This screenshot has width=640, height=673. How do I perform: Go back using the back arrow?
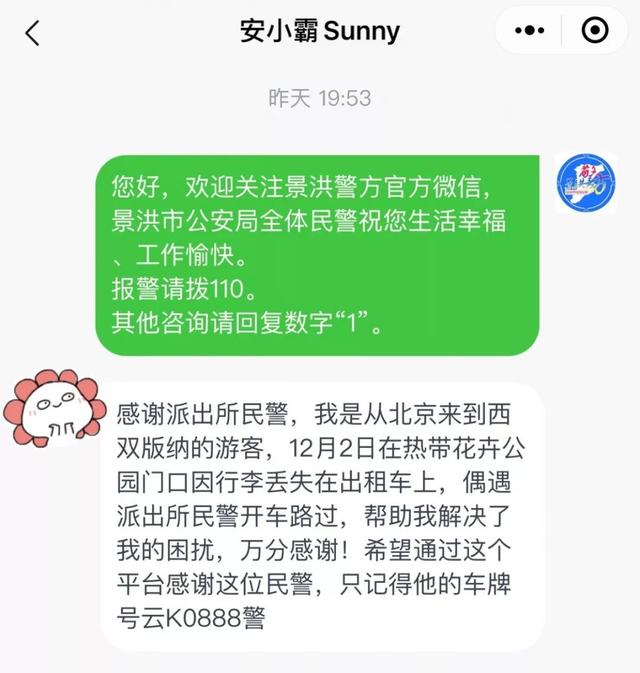coord(33,33)
